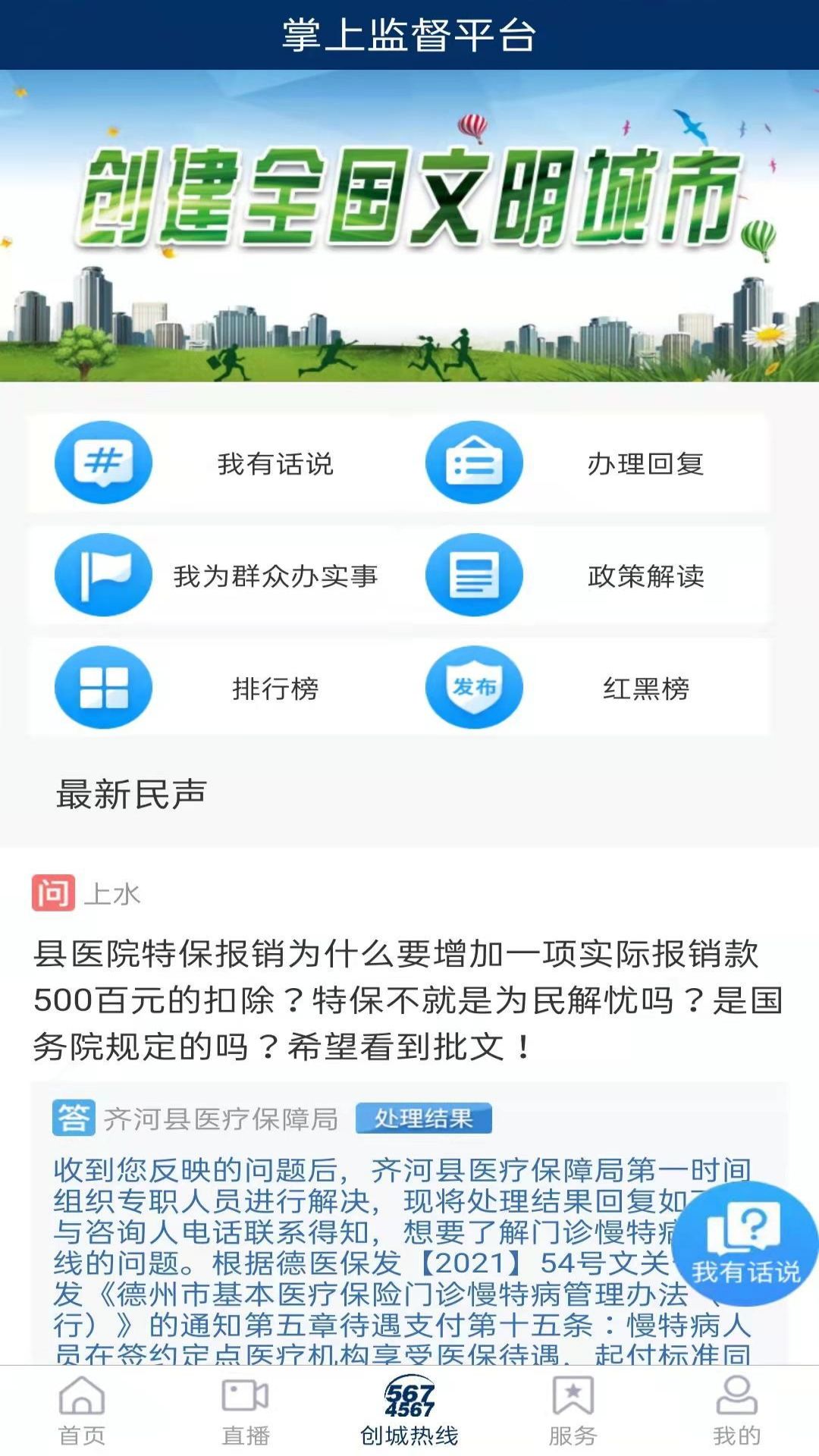Image resolution: width=819 pixels, height=1456 pixels.
Task: Select the 排行榜 grid icon
Action: pos(104,686)
